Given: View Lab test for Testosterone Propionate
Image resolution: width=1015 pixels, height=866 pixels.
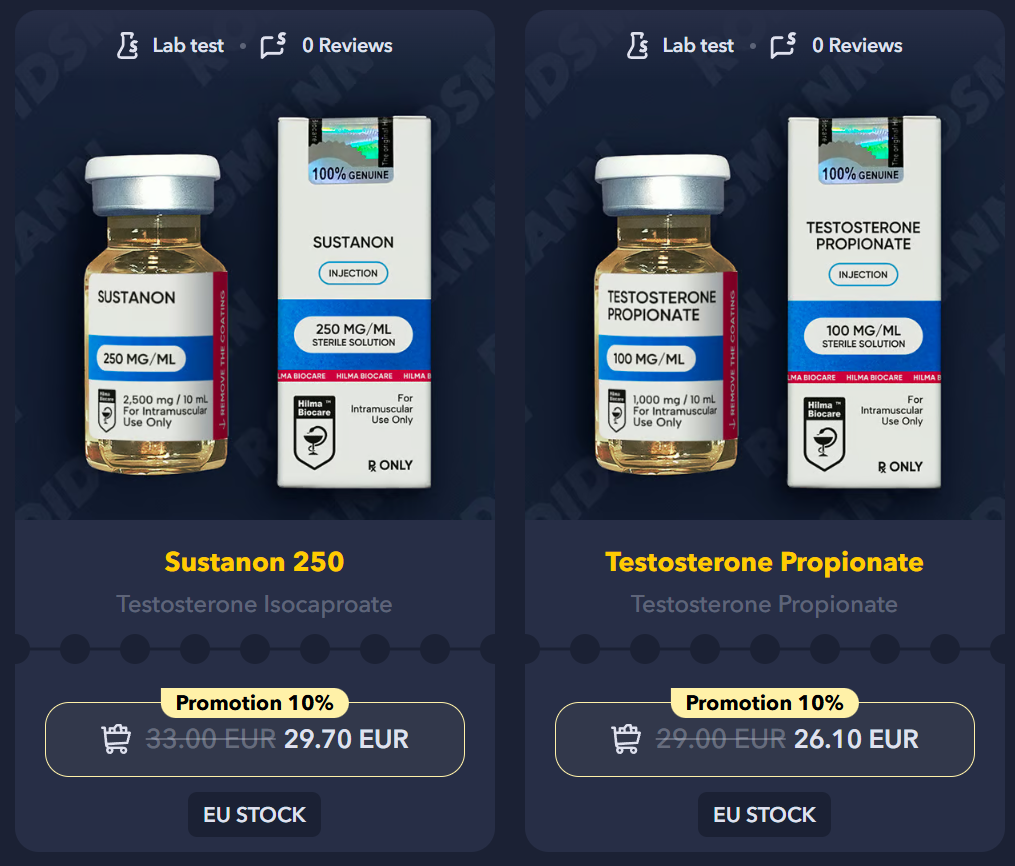Looking at the screenshot, I should tap(680, 45).
